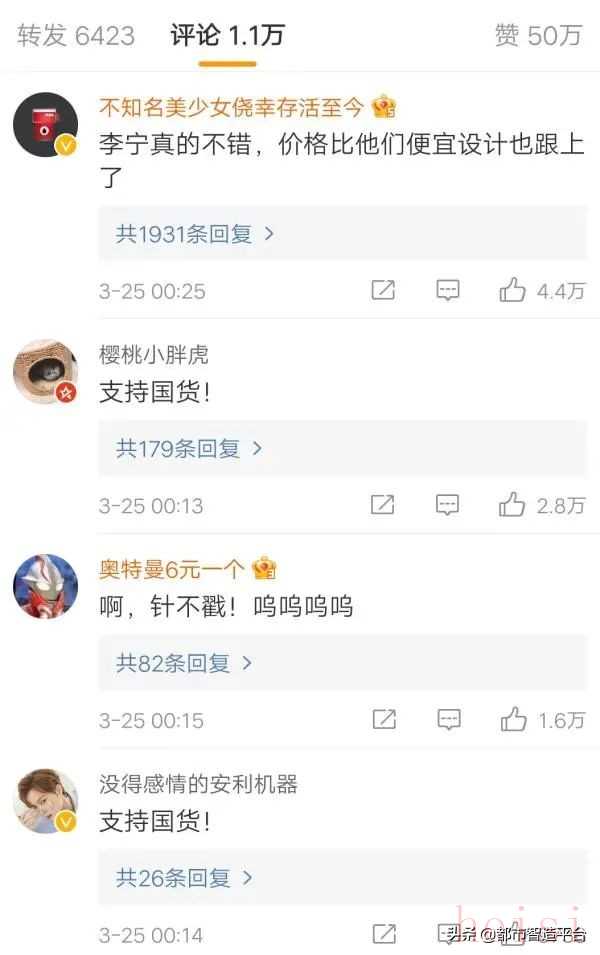
Task: View the username 奥特曼6元一个's profile
Action: click(x=171, y=569)
